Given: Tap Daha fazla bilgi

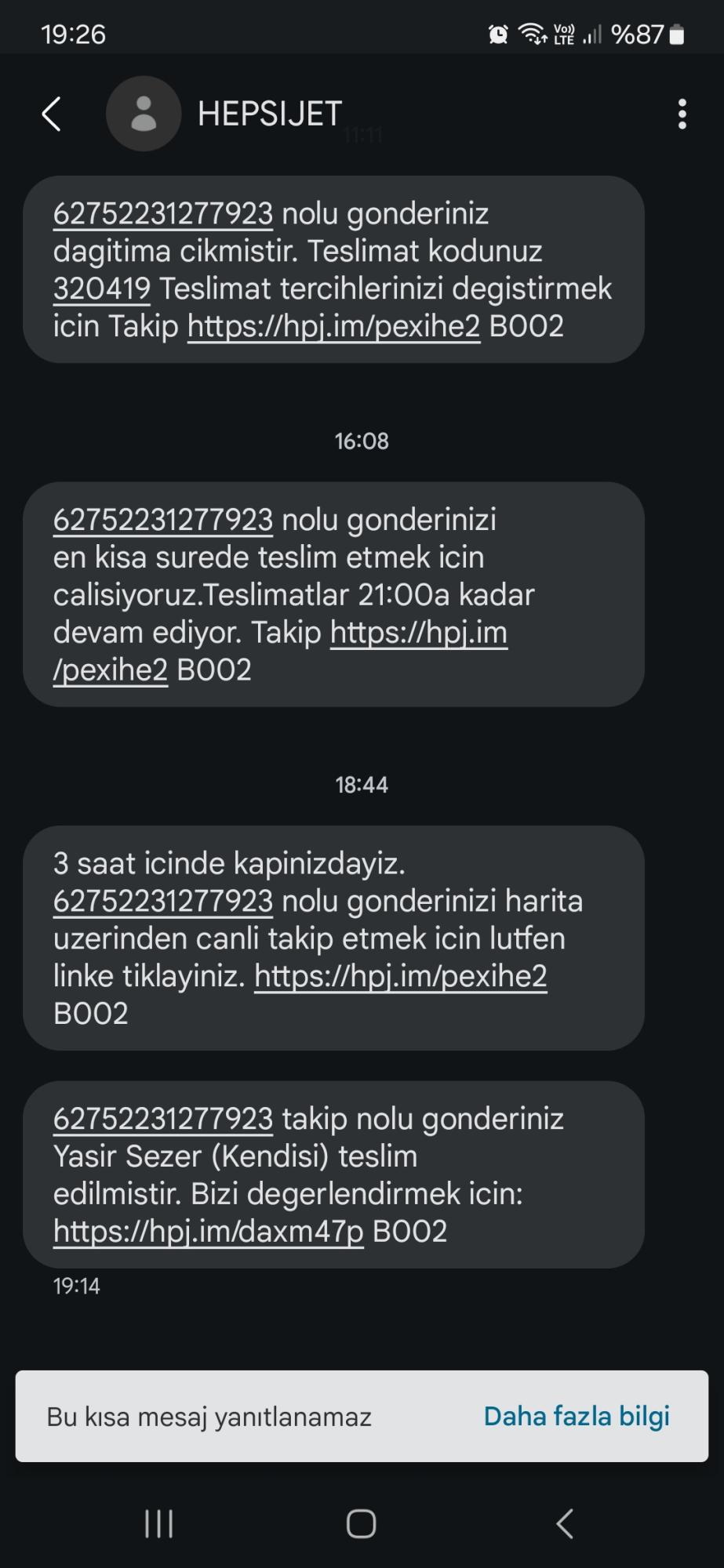Looking at the screenshot, I should [x=577, y=1417].
